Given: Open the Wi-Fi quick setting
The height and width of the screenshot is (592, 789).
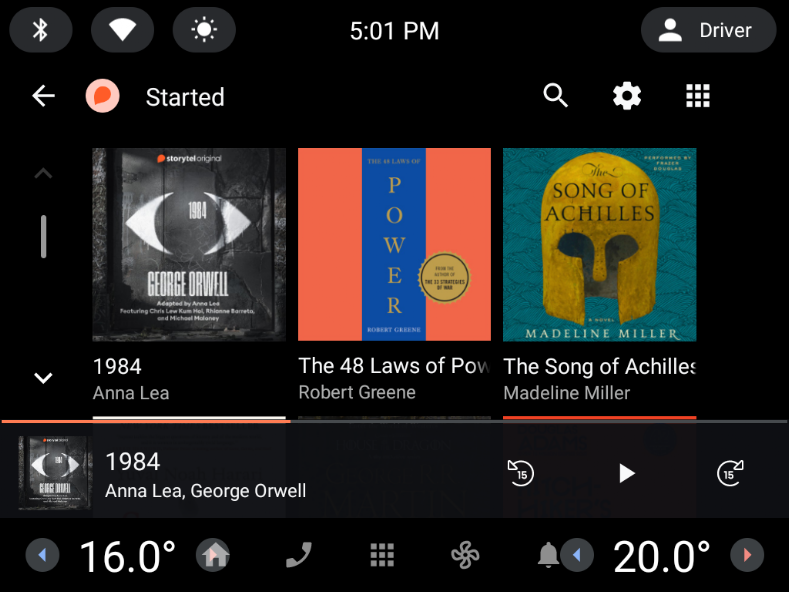Looking at the screenshot, I should pos(122,30).
